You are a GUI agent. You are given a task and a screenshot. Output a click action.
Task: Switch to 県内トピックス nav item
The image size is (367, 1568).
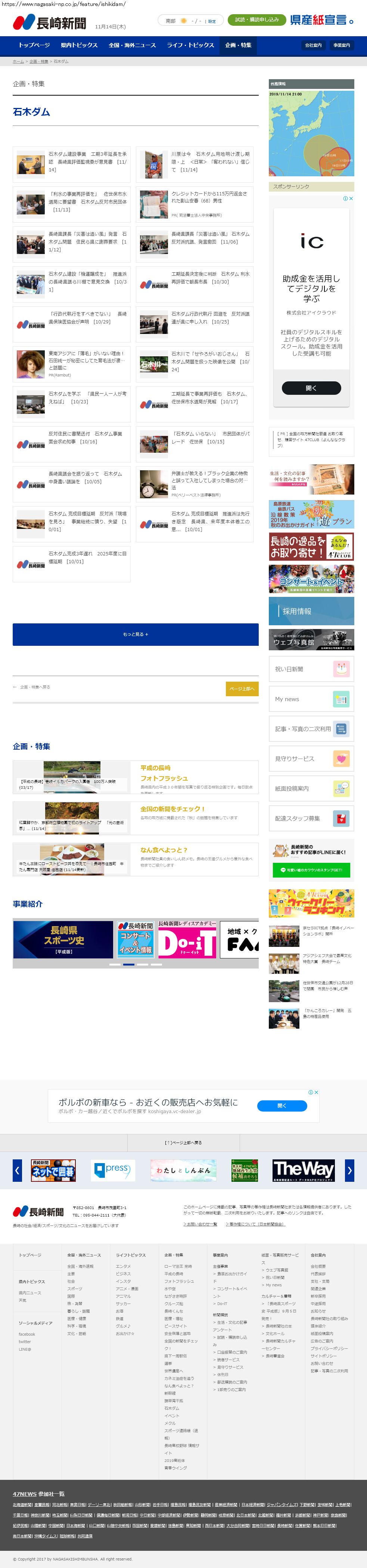79,46
